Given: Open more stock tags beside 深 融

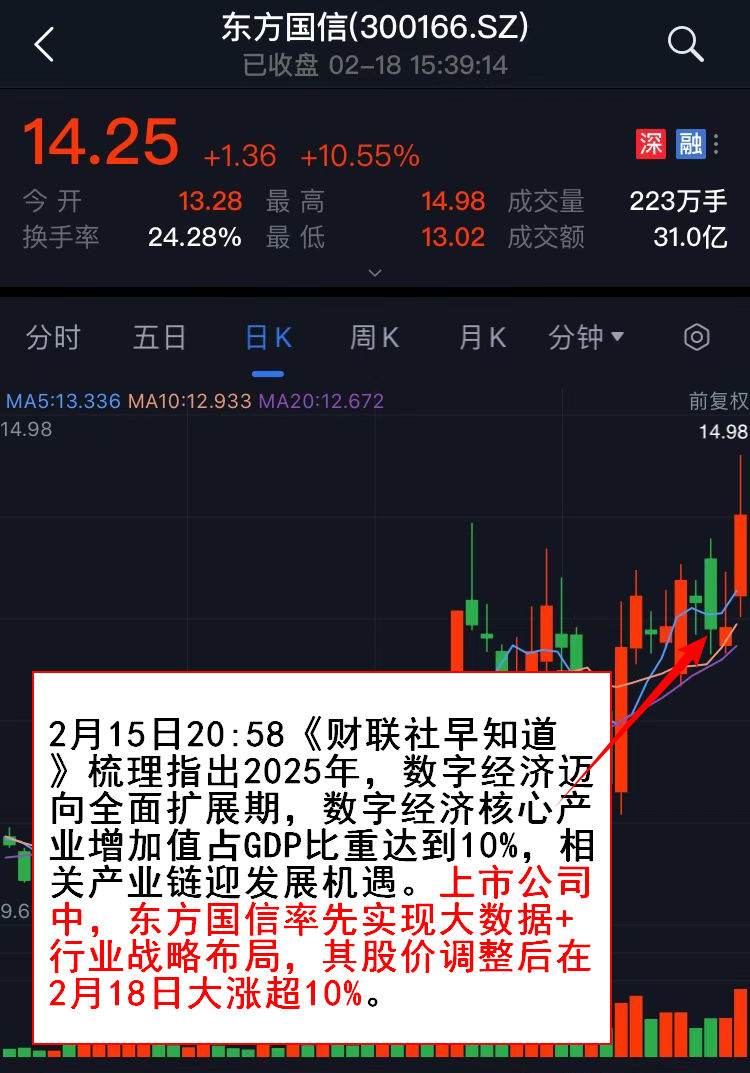Looking at the screenshot, I should click(717, 144).
